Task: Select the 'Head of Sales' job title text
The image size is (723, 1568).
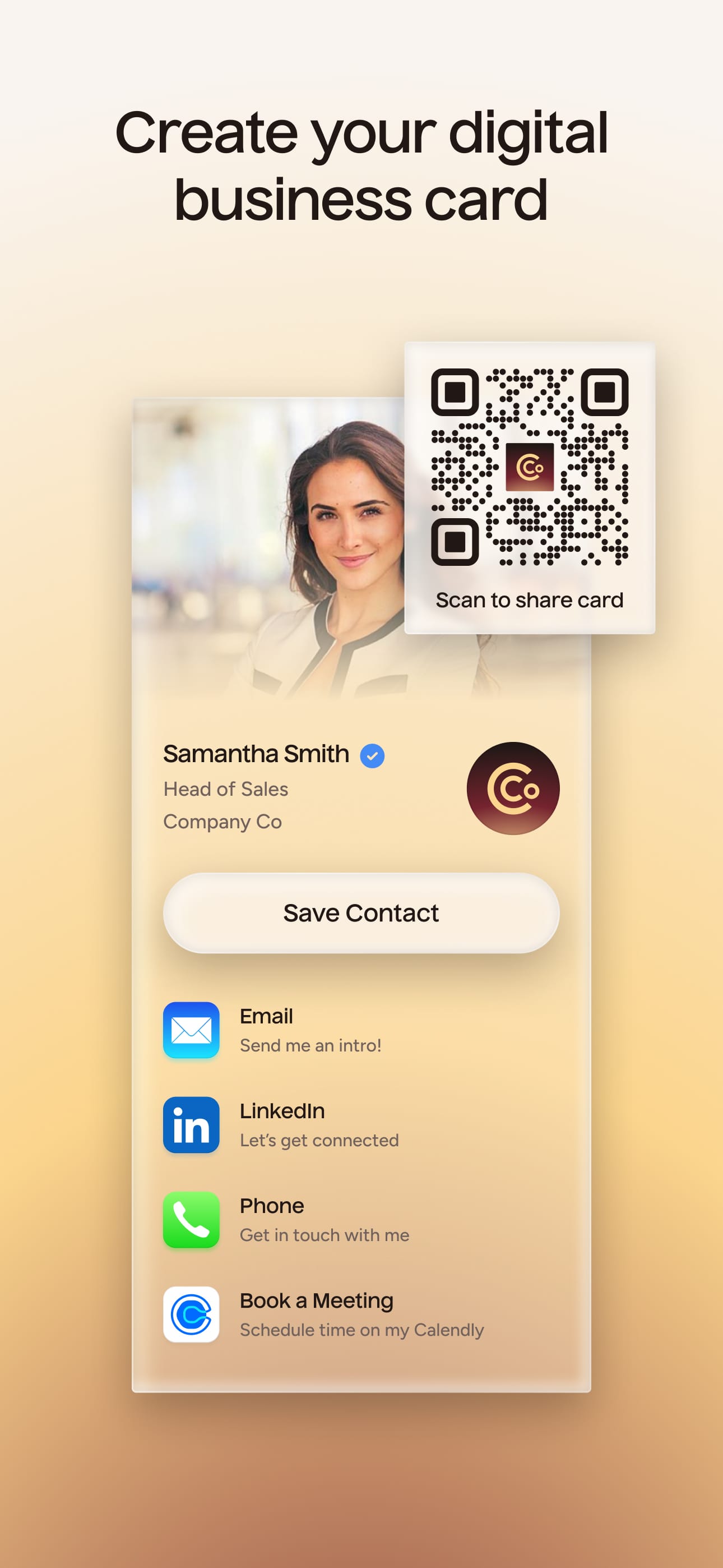Action: click(226, 790)
